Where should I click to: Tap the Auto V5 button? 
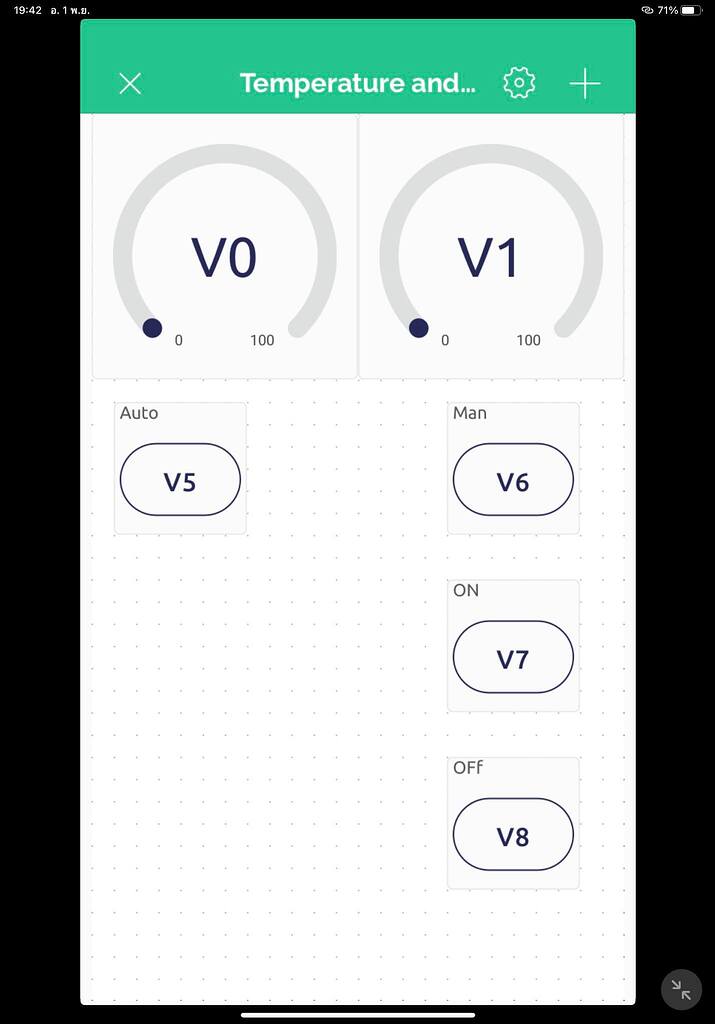click(180, 480)
